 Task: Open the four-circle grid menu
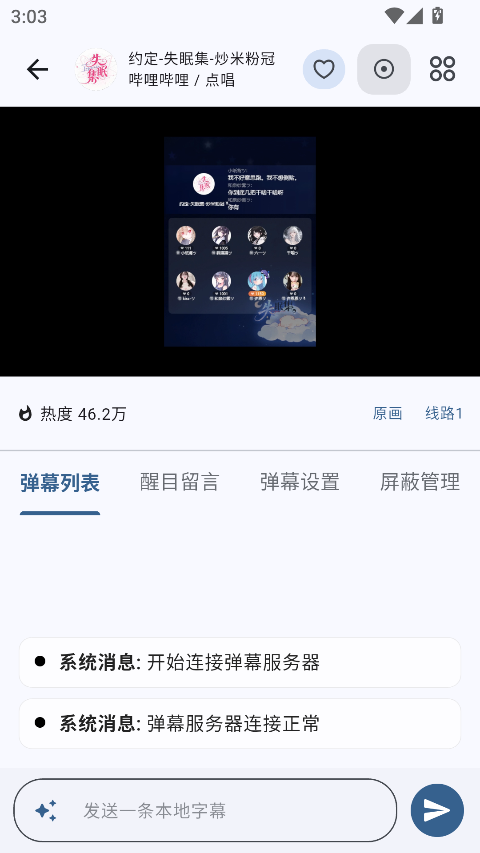tap(442, 69)
